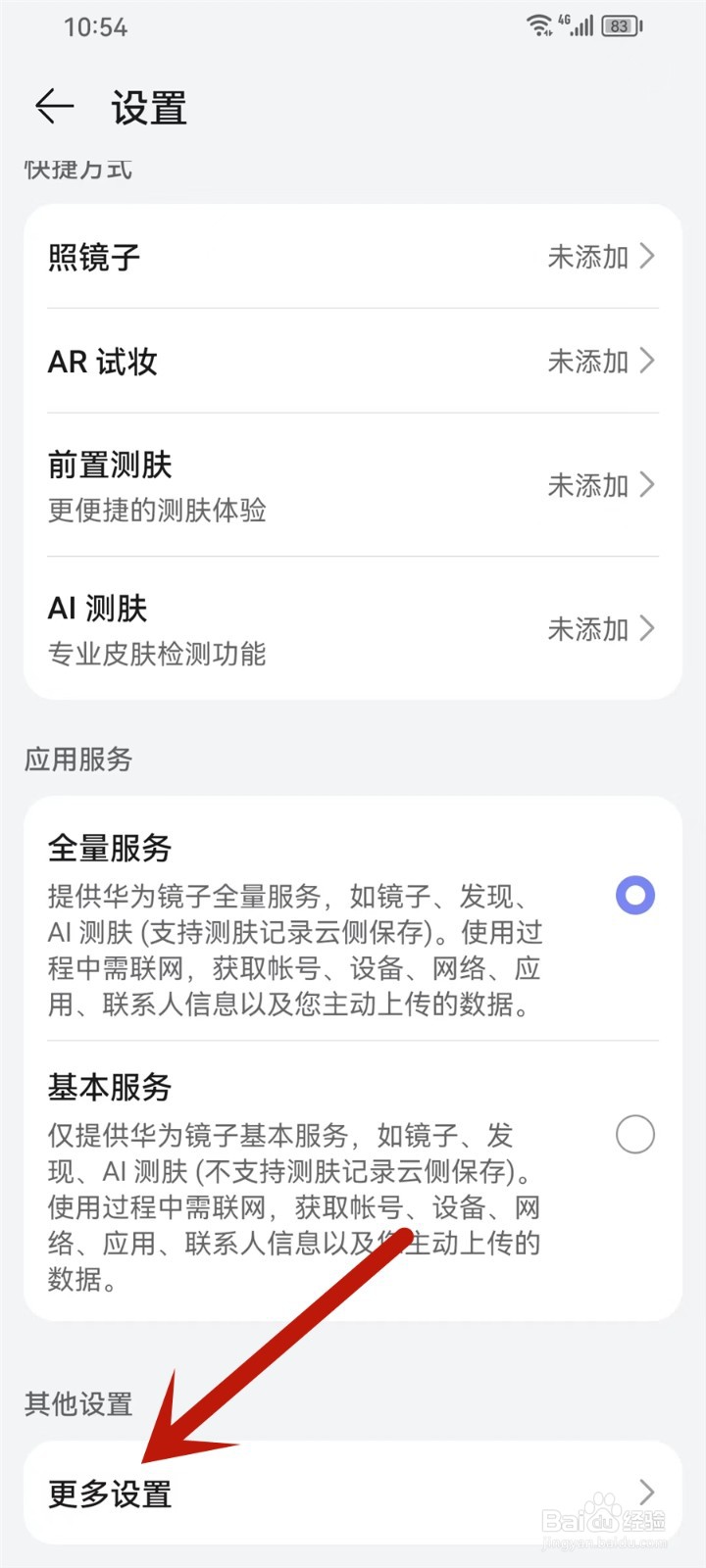
Task: Tap the 应用服务 section label
Action: [x=79, y=759]
